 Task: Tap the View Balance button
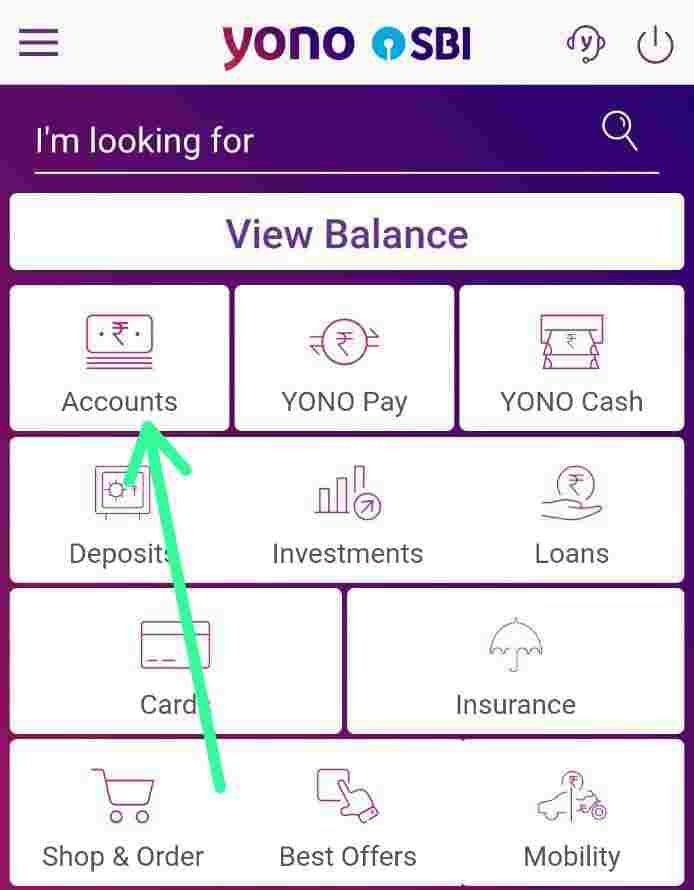(x=347, y=233)
